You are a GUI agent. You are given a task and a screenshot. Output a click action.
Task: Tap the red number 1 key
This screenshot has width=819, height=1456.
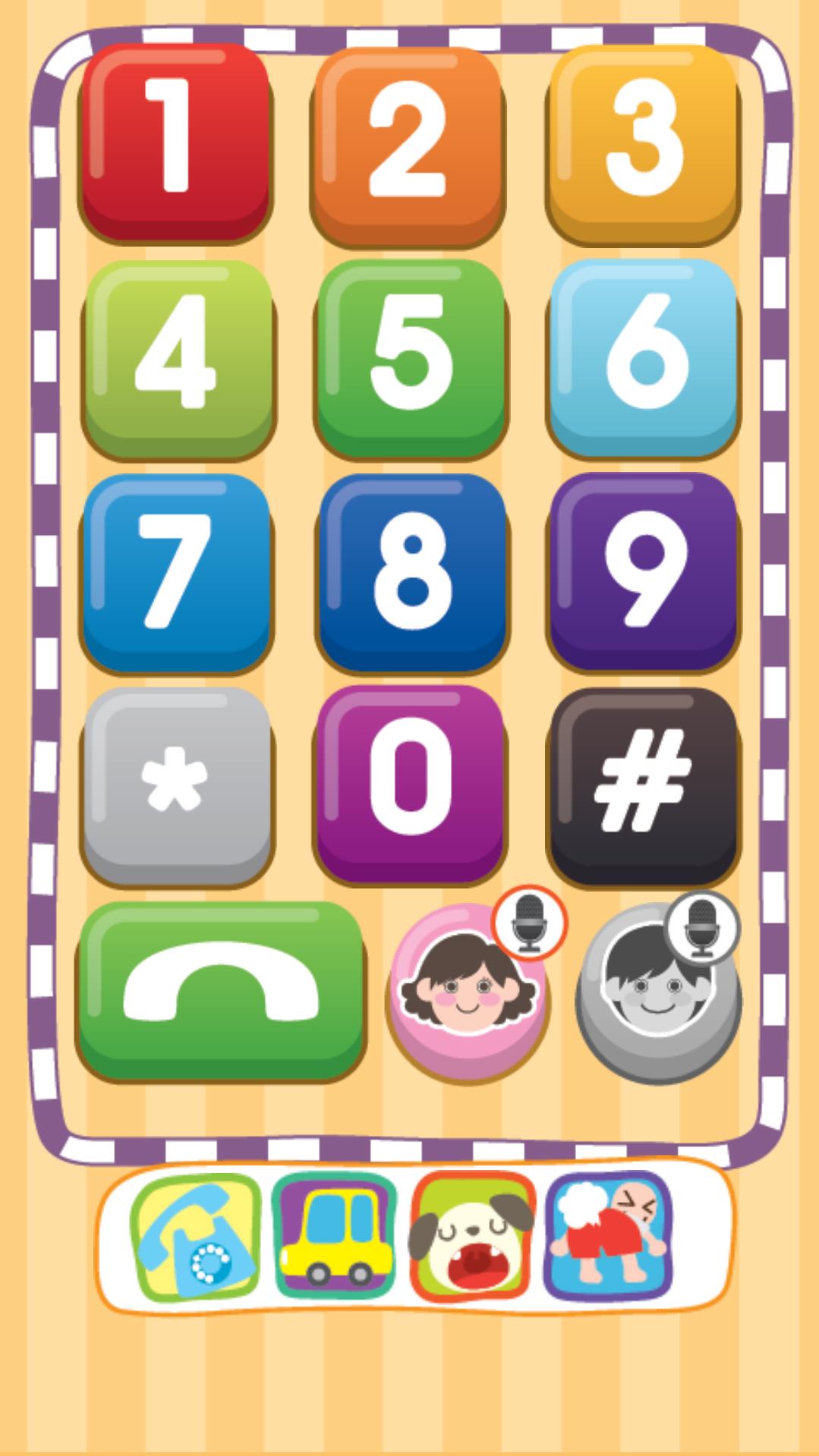(175, 140)
